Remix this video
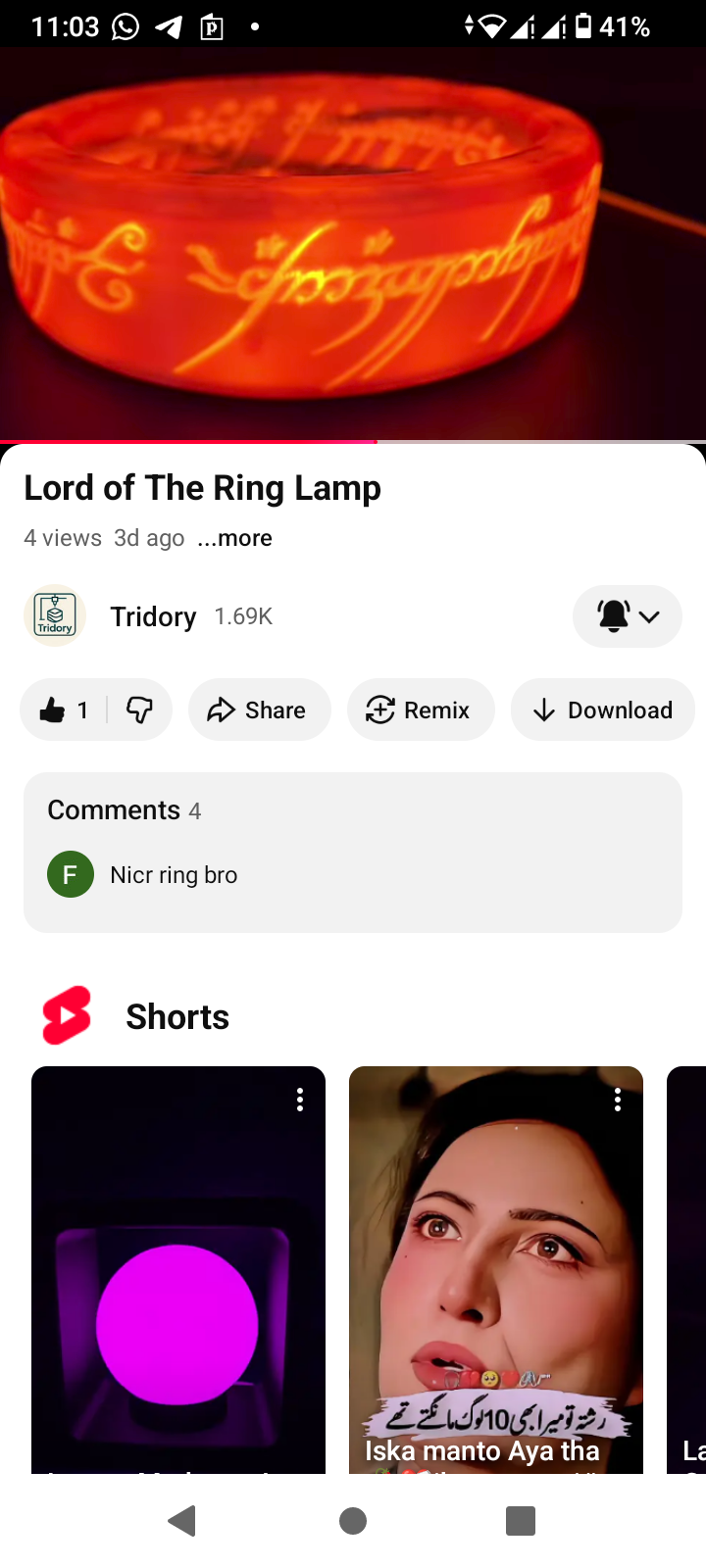Screen dimensions: 706x1568 coord(420,710)
